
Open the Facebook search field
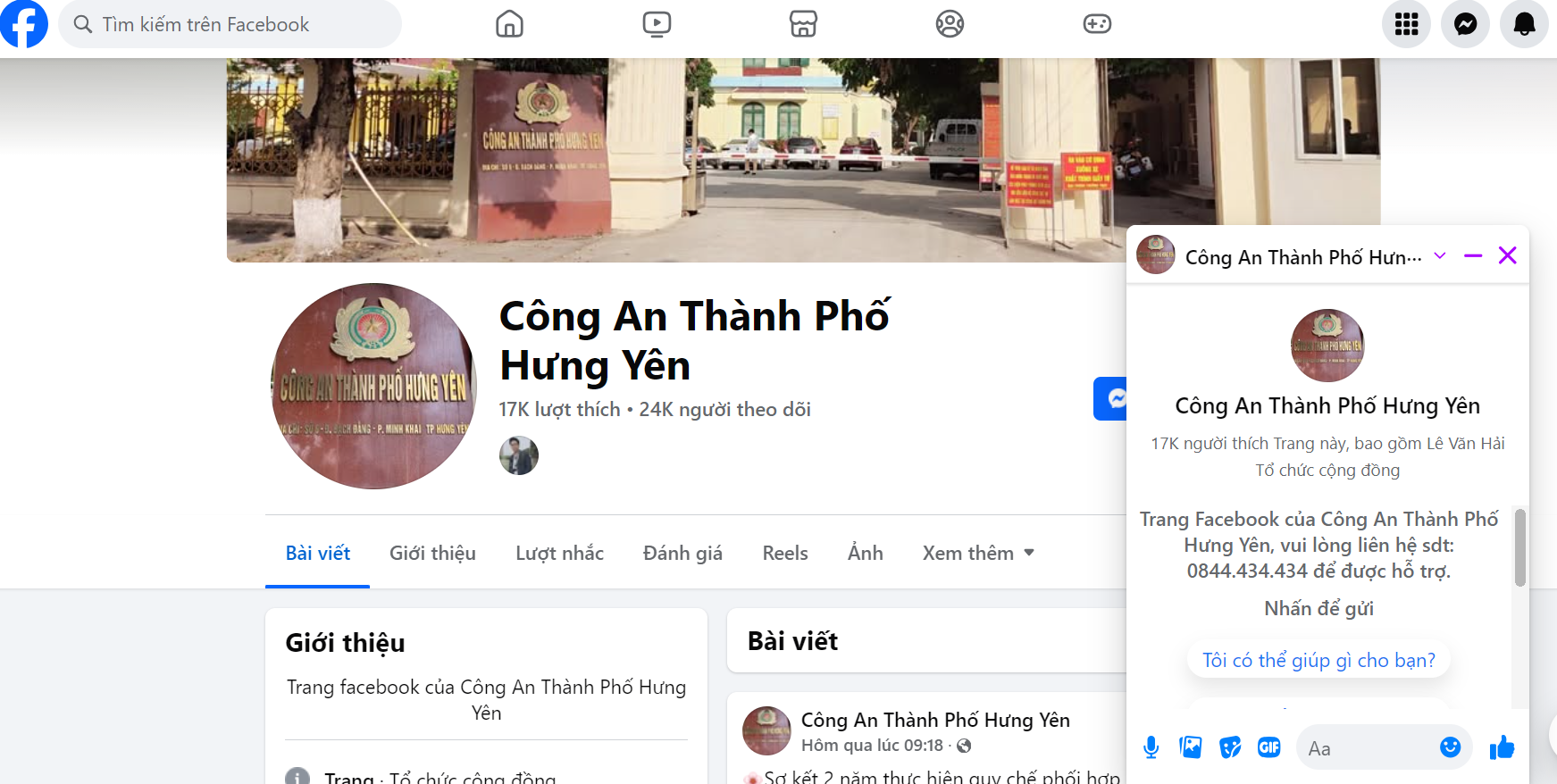click(x=230, y=24)
